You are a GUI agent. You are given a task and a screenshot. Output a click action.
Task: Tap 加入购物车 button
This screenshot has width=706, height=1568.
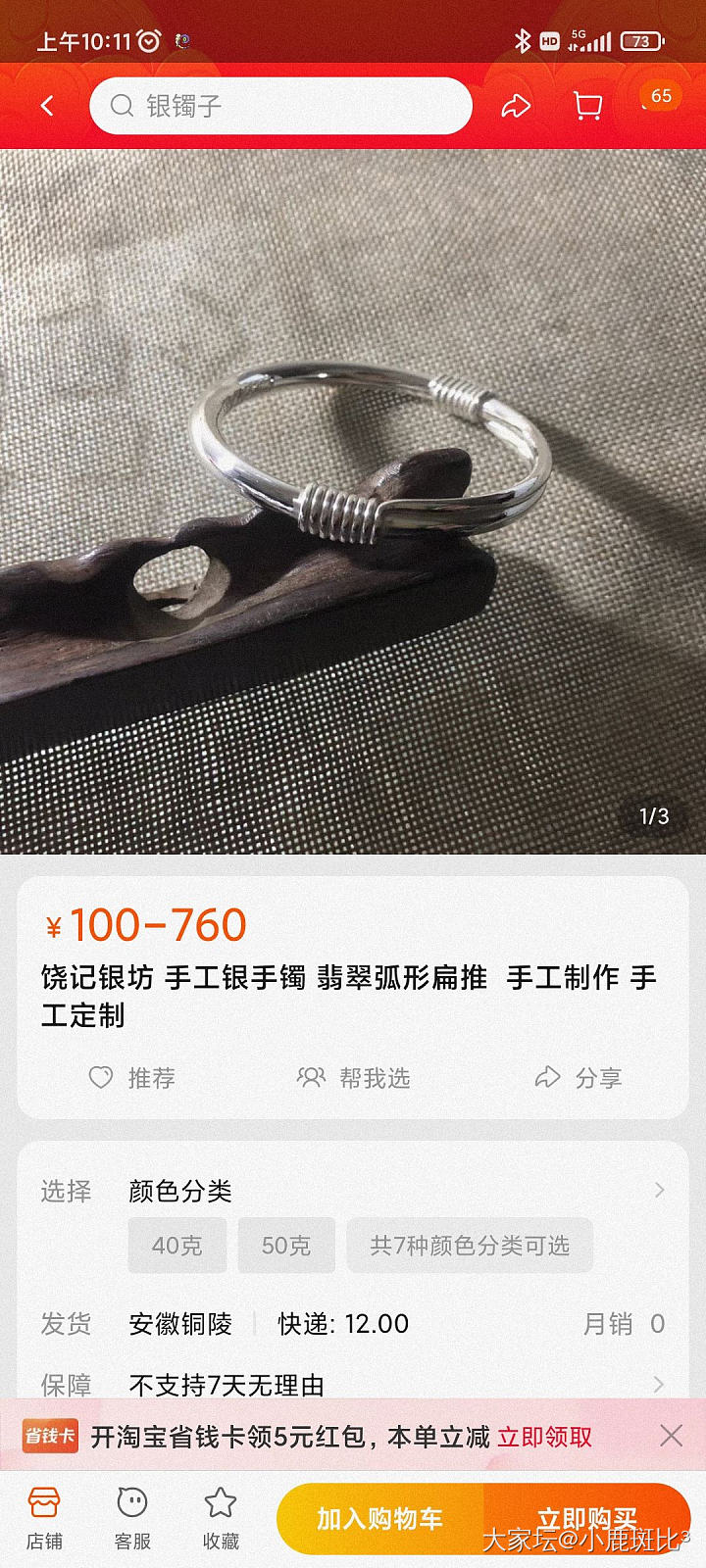click(380, 1519)
